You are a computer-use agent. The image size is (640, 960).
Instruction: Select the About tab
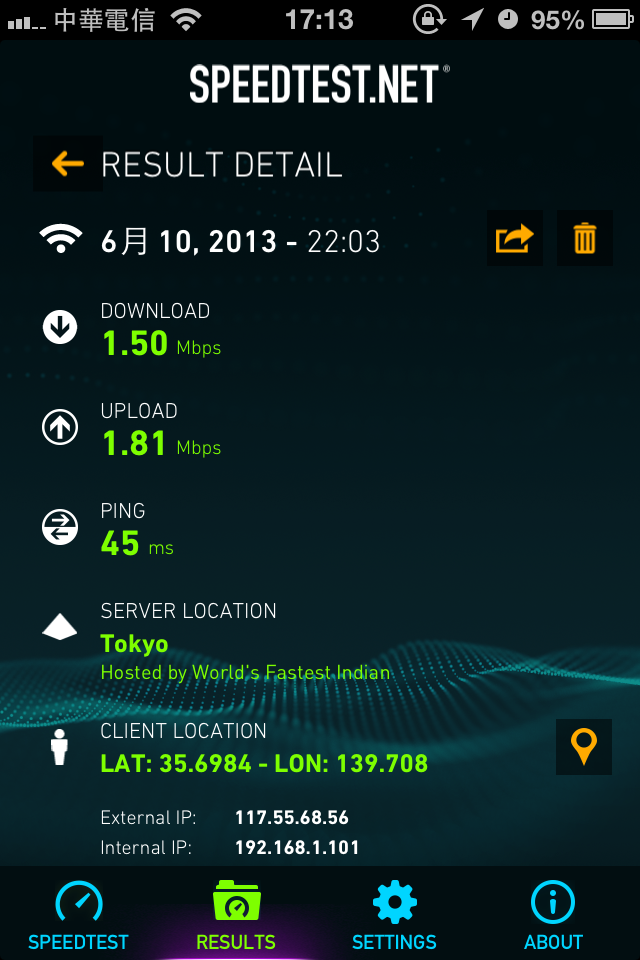[553, 915]
